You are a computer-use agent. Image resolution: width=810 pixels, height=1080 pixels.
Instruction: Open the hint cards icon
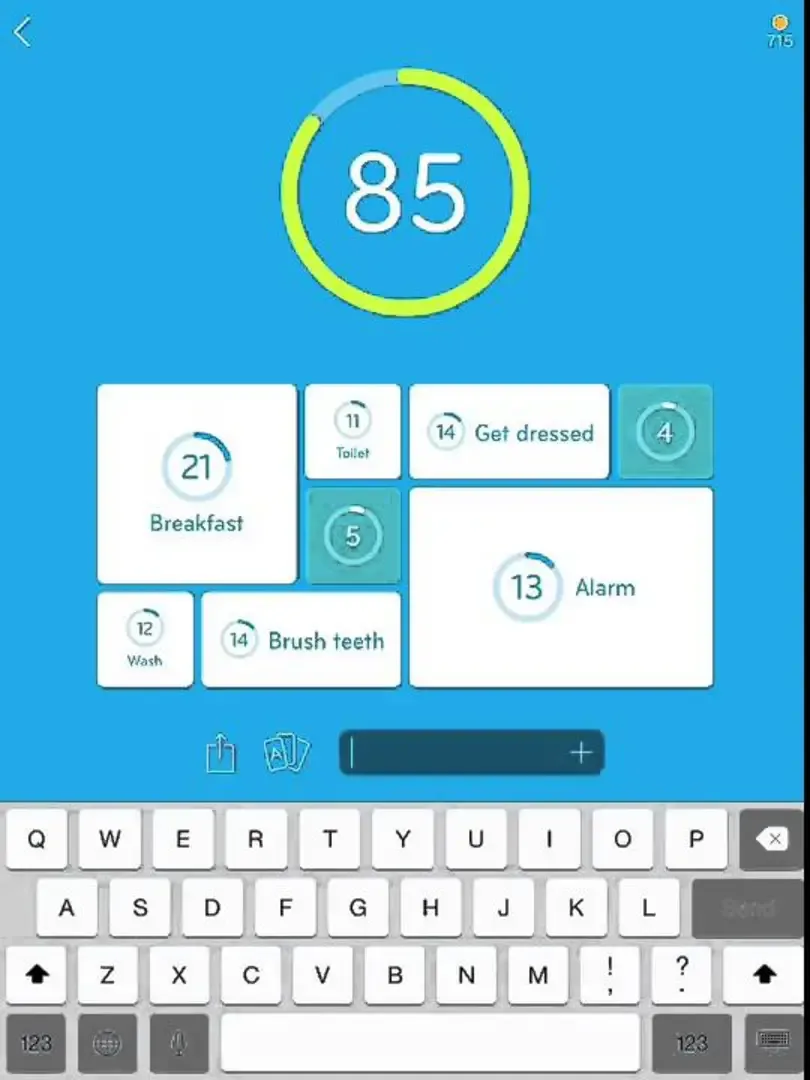pos(286,753)
